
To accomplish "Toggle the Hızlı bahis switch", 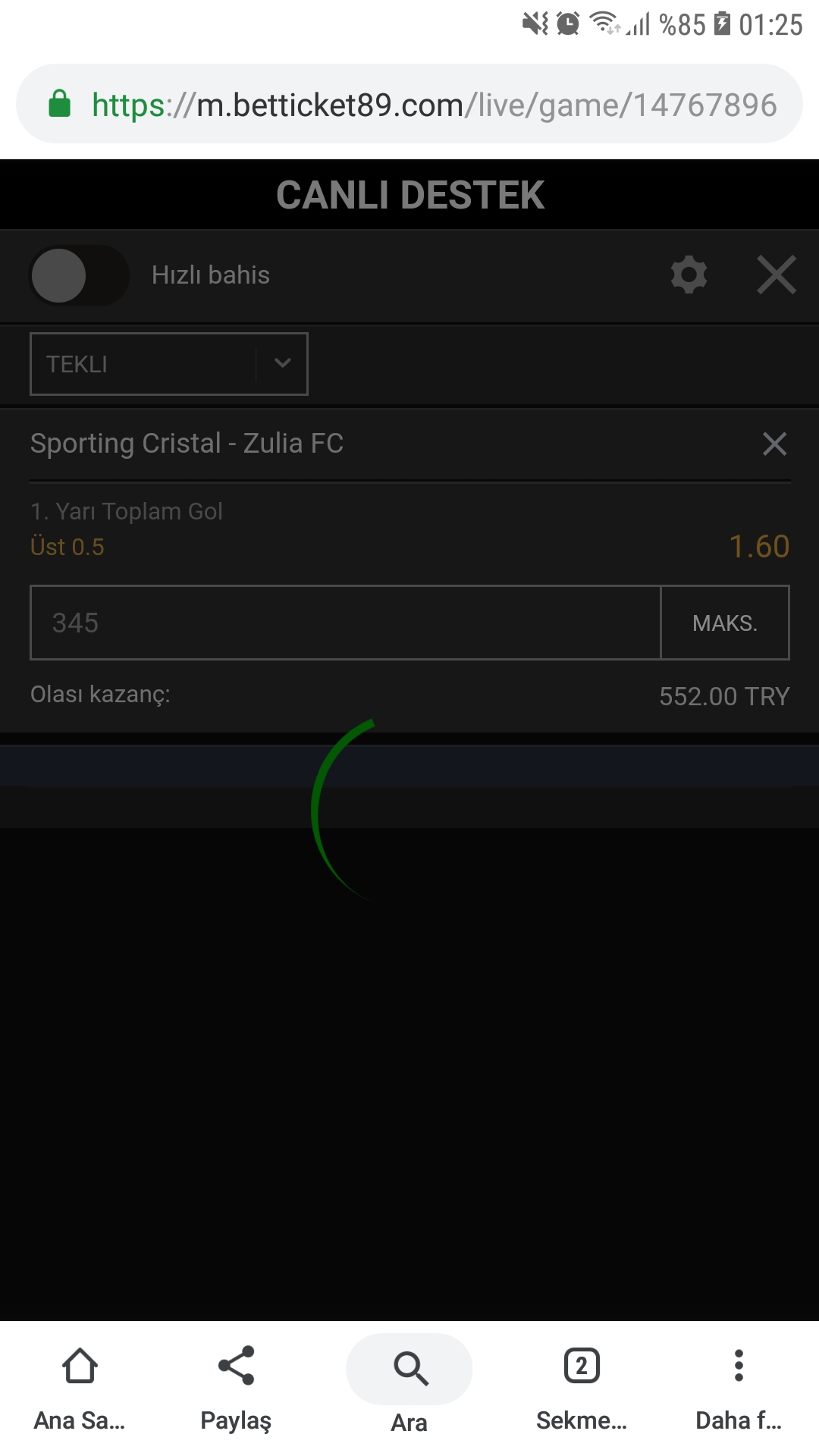I will pos(79,275).
